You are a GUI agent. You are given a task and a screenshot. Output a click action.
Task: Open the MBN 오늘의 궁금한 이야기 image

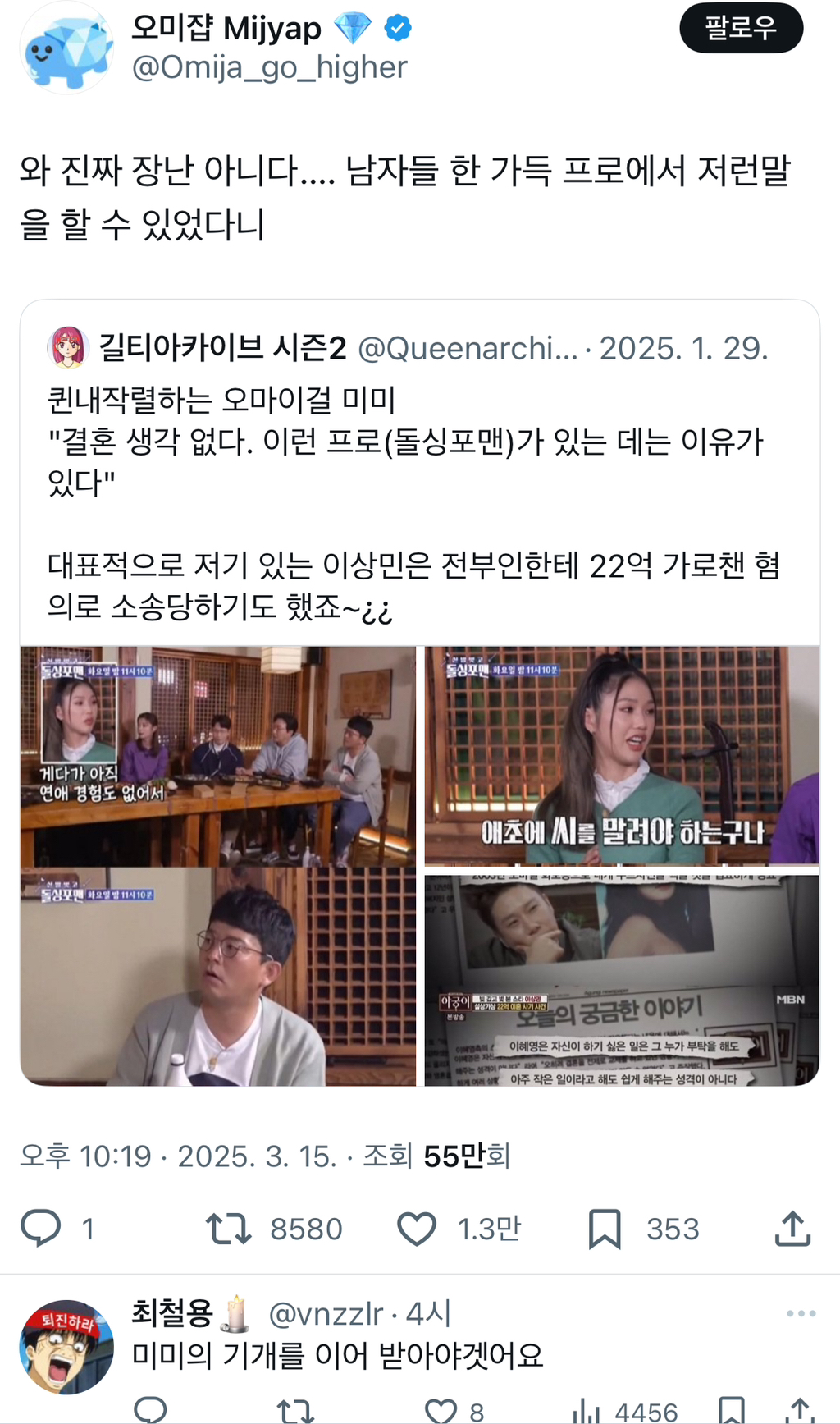(622, 981)
